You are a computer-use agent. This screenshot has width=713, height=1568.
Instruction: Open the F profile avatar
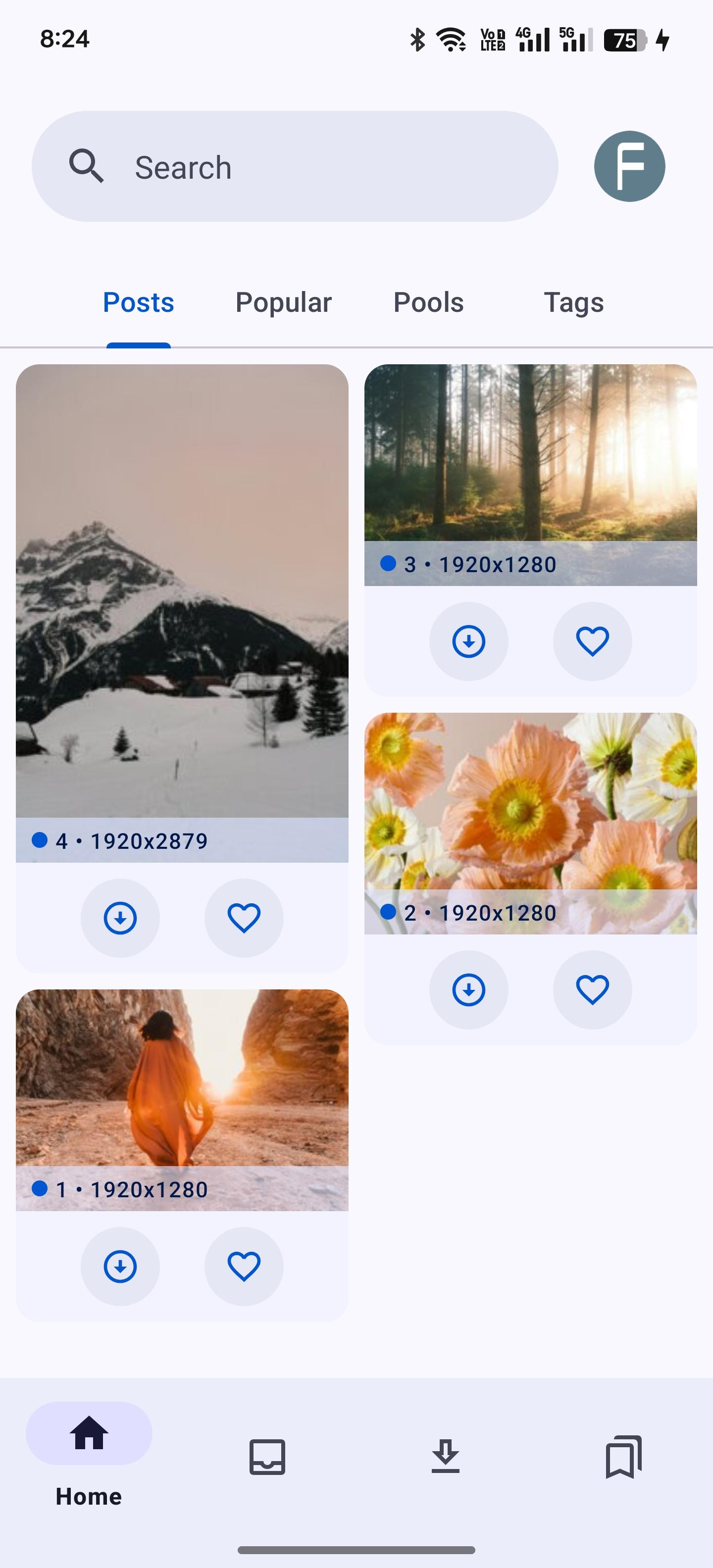pyautogui.click(x=630, y=166)
